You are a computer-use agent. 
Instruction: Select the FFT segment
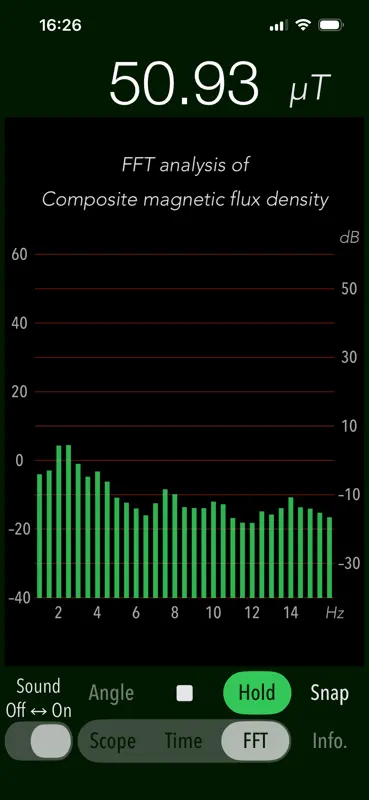click(x=255, y=741)
